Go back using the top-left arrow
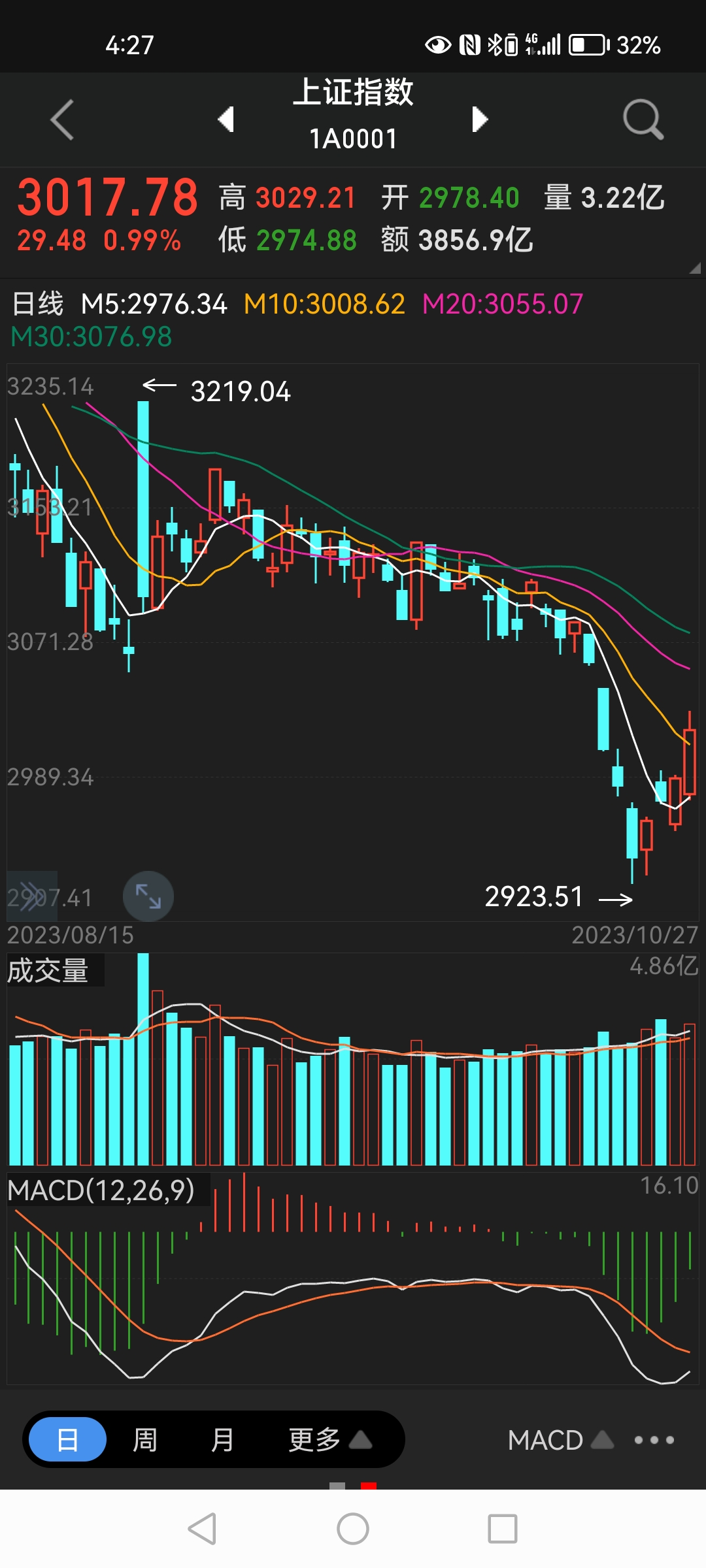The image size is (706, 1568). click(62, 120)
